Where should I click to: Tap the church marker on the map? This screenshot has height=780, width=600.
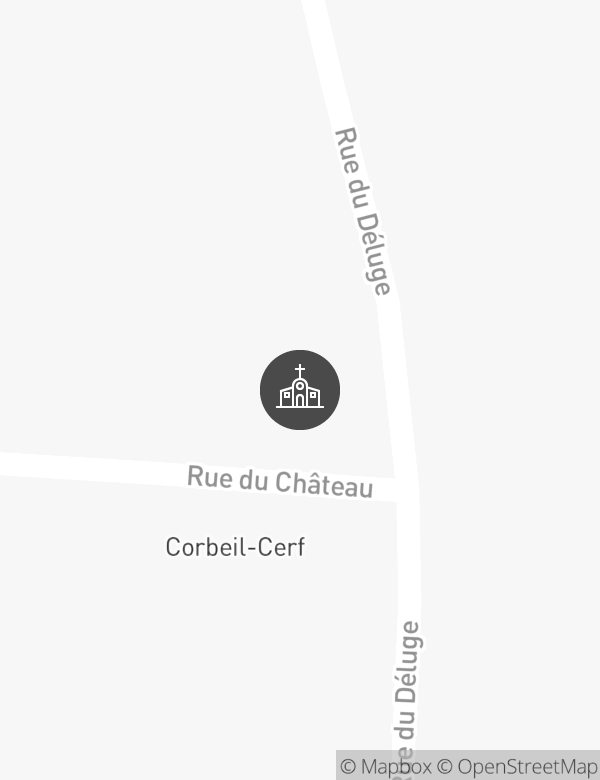tap(300, 390)
